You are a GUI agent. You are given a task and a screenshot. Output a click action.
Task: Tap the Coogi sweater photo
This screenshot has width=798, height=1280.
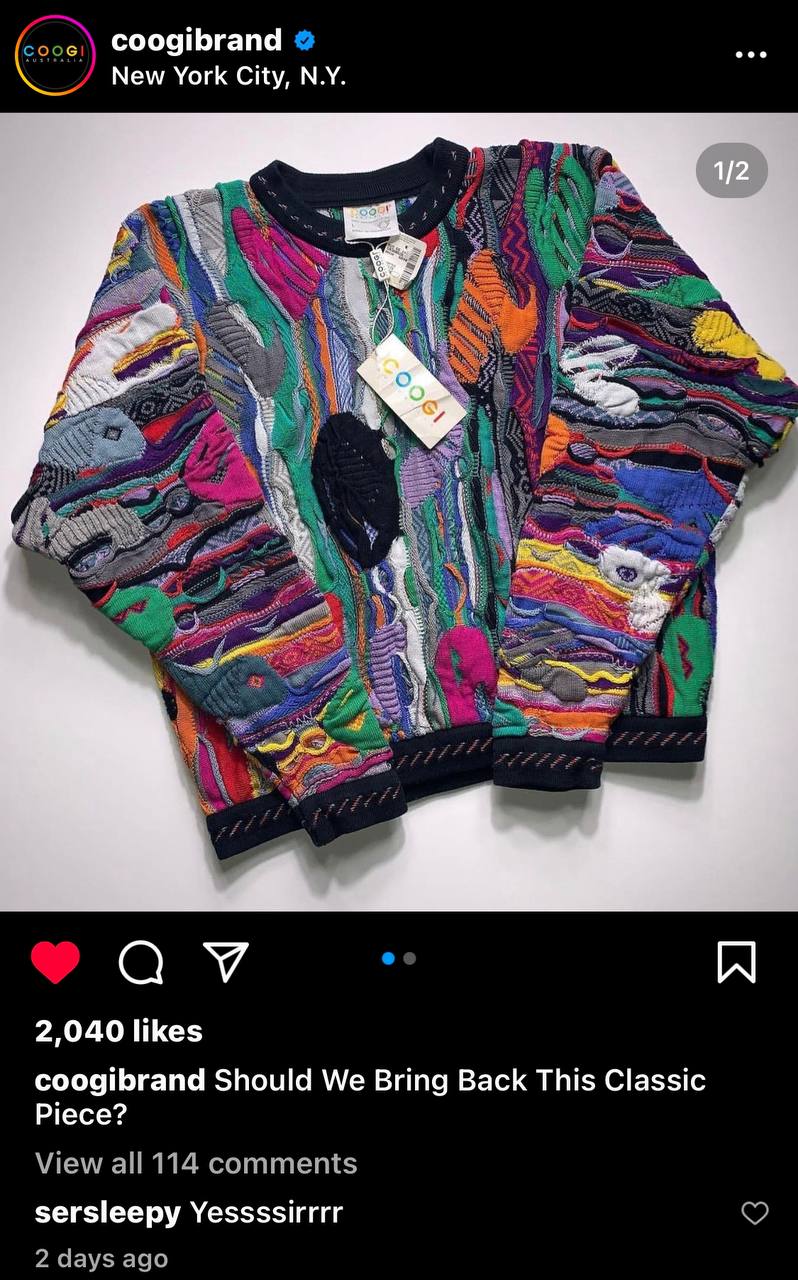coord(399,511)
